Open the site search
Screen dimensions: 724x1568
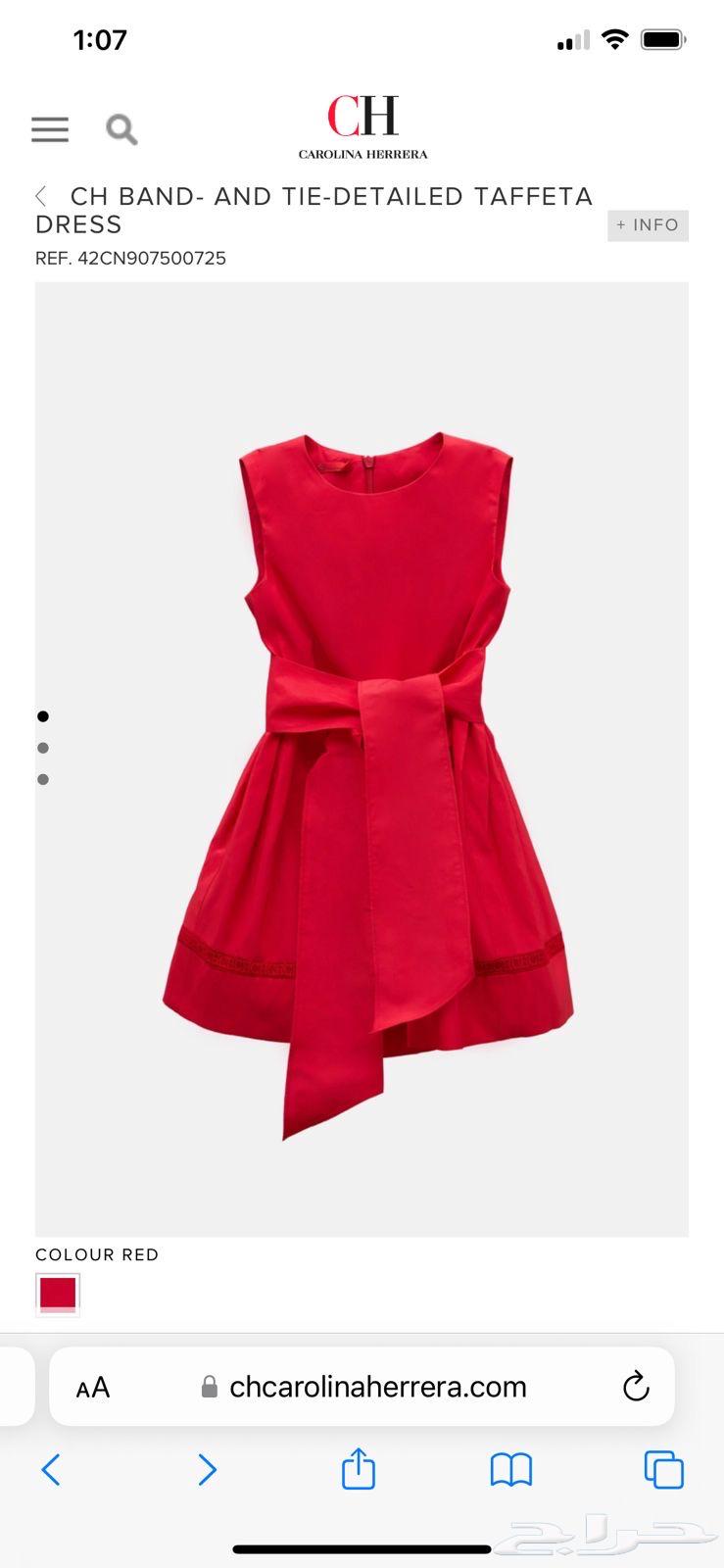[121, 129]
